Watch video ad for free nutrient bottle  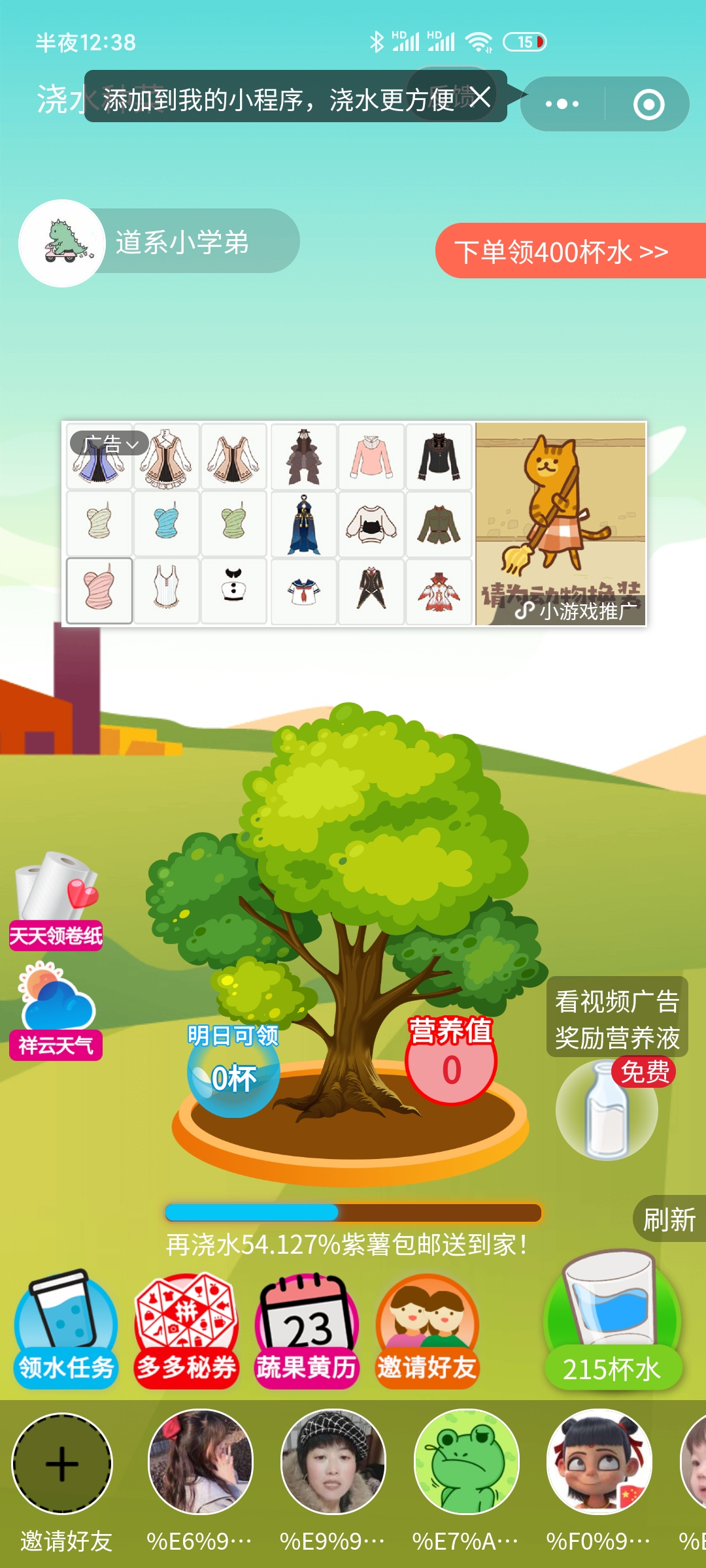click(x=607, y=1109)
